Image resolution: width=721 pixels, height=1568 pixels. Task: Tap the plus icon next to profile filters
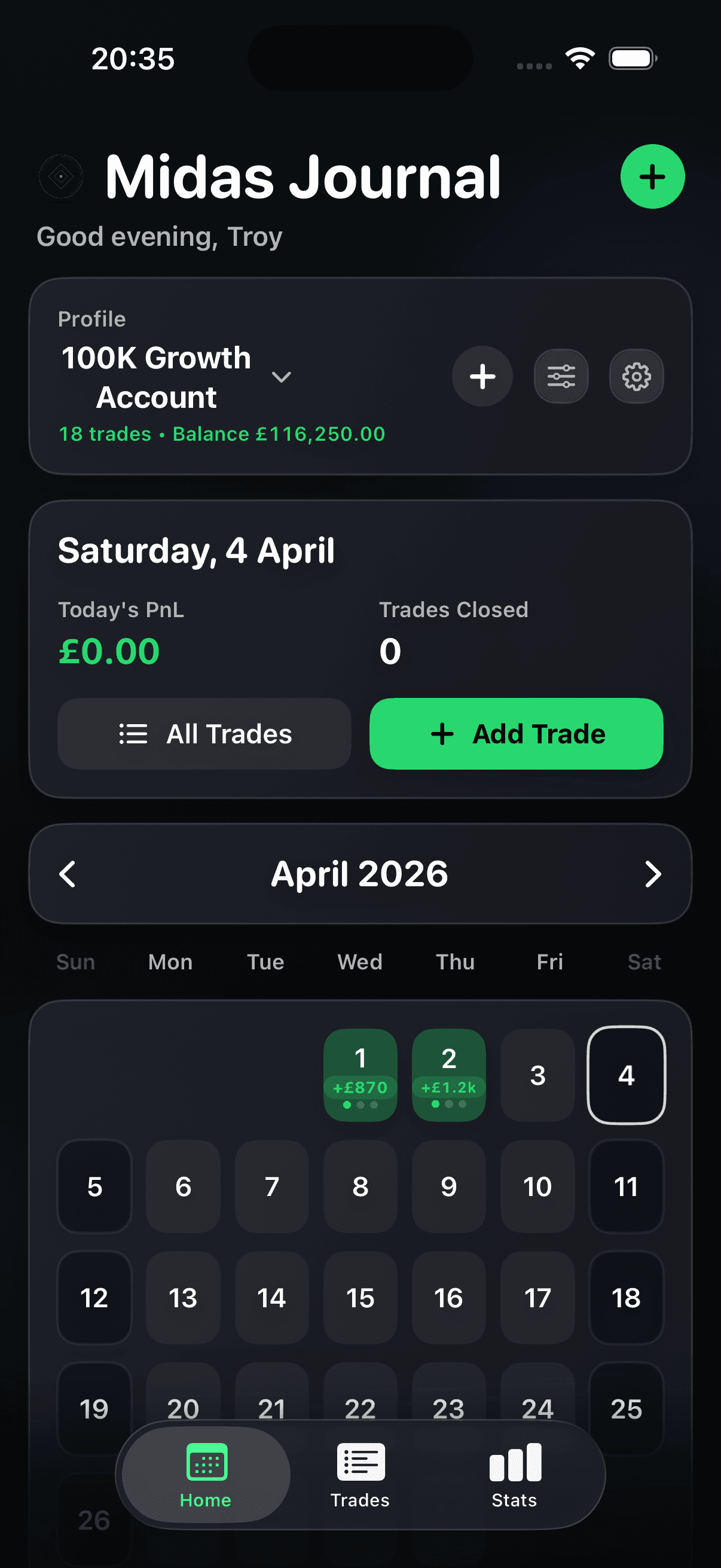pos(482,376)
